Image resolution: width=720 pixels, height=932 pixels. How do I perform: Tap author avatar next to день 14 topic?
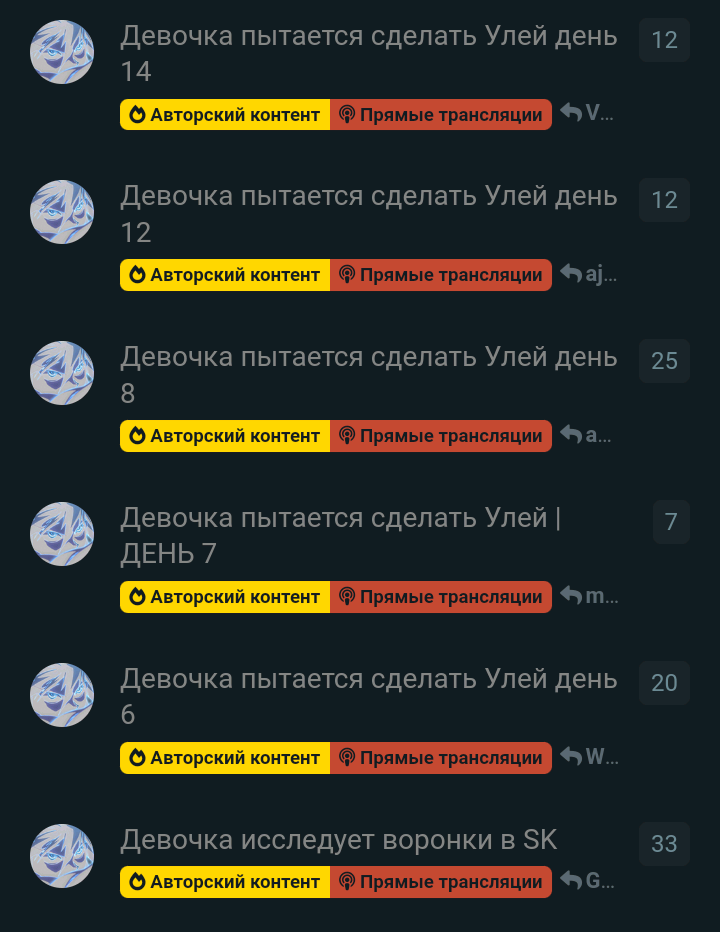click(x=62, y=52)
